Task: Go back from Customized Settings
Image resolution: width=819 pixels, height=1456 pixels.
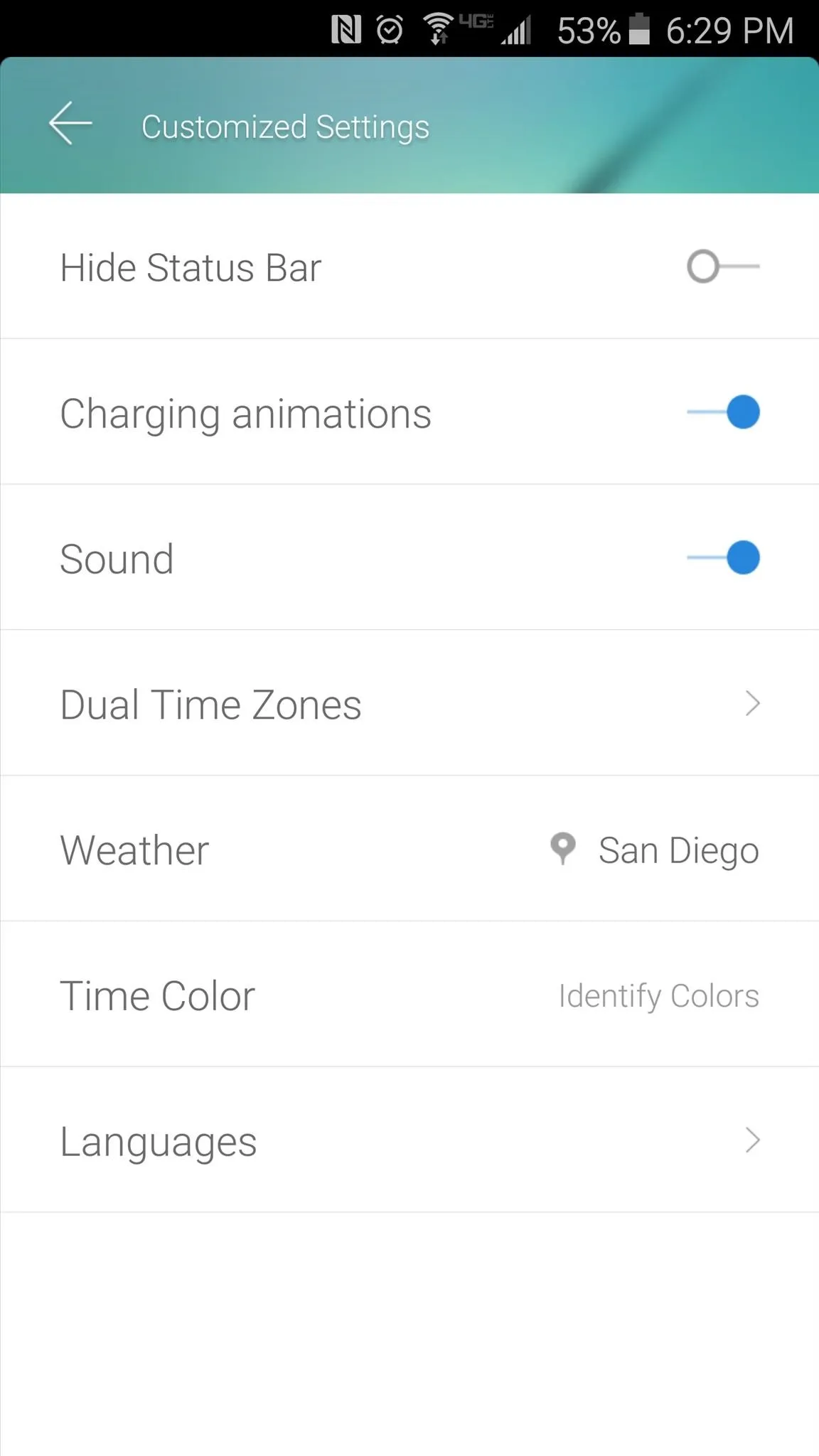Action: (x=70, y=124)
